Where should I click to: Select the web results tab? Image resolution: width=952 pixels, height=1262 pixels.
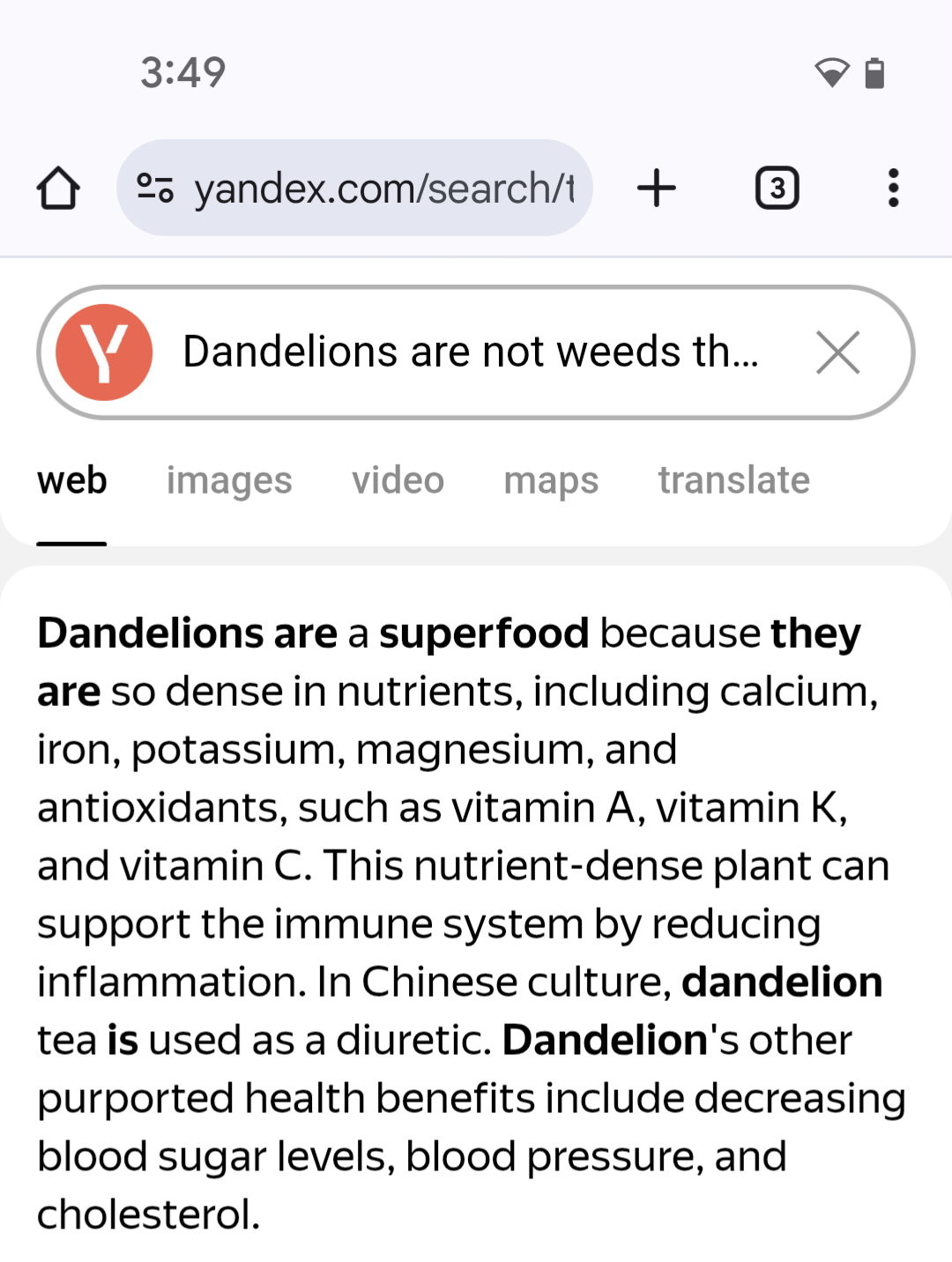72,481
